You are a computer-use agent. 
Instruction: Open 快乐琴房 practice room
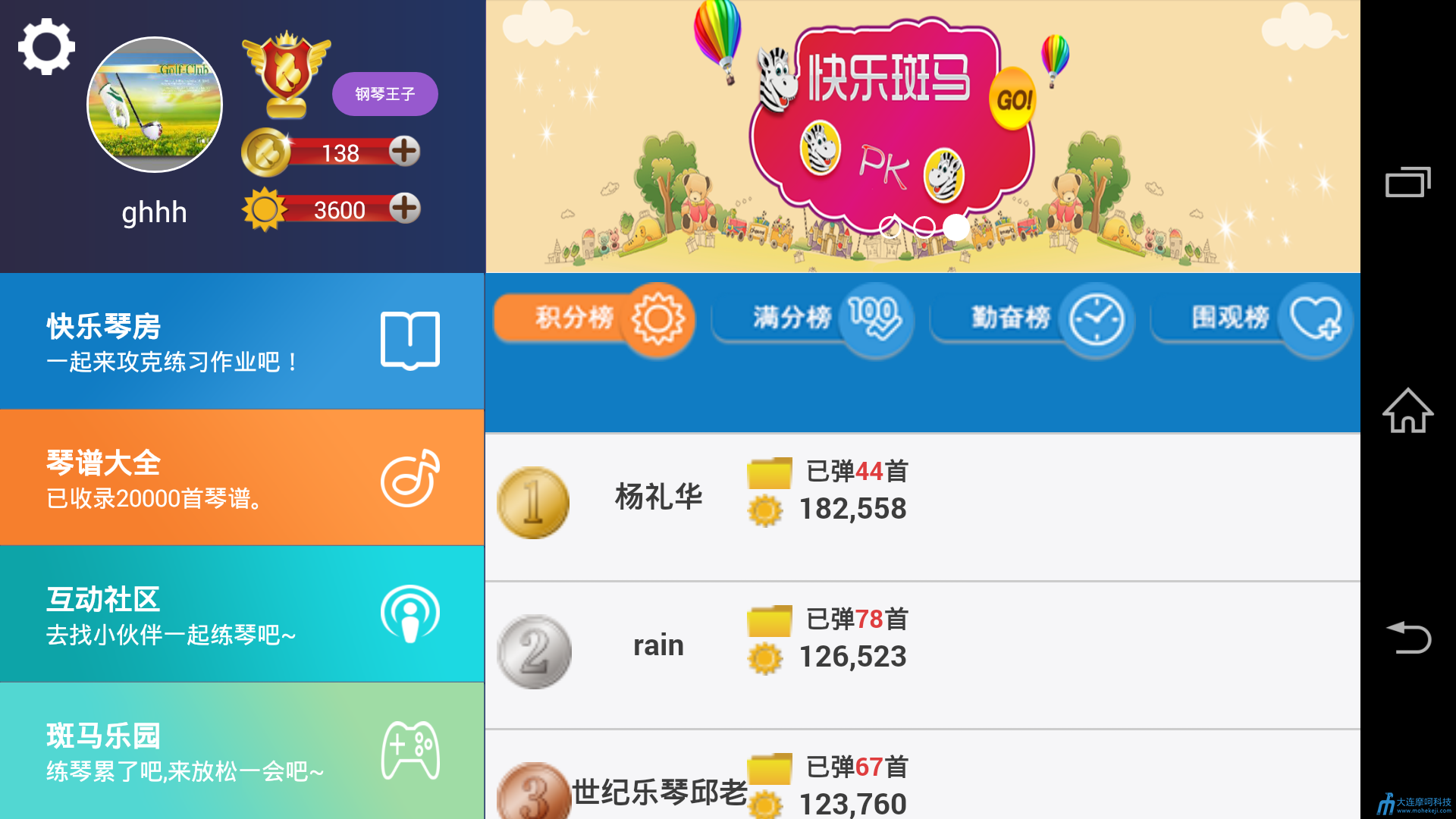pos(242,341)
